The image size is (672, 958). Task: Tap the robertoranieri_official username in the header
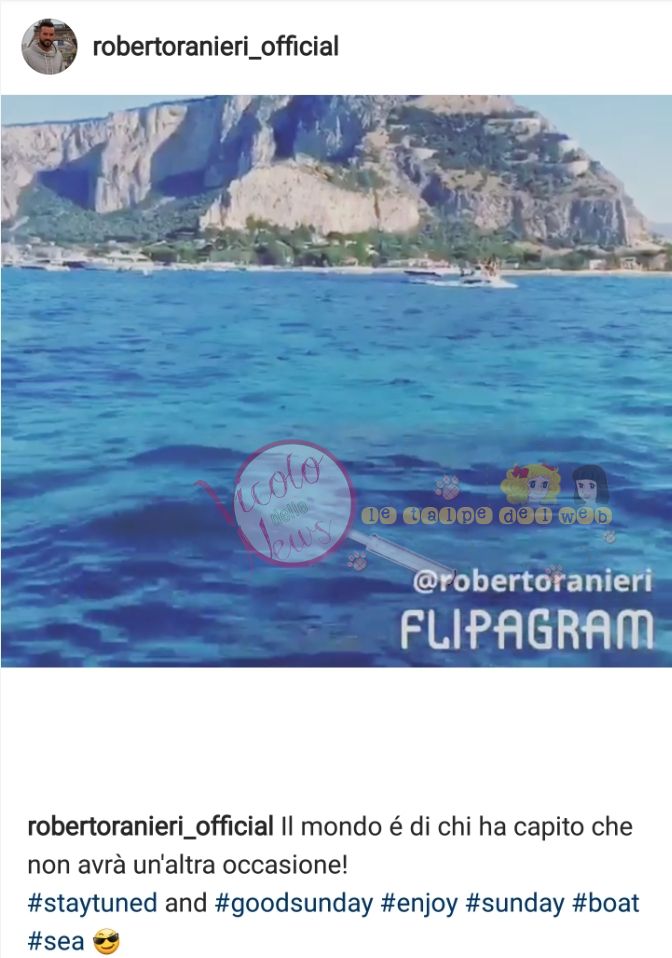(215, 46)
